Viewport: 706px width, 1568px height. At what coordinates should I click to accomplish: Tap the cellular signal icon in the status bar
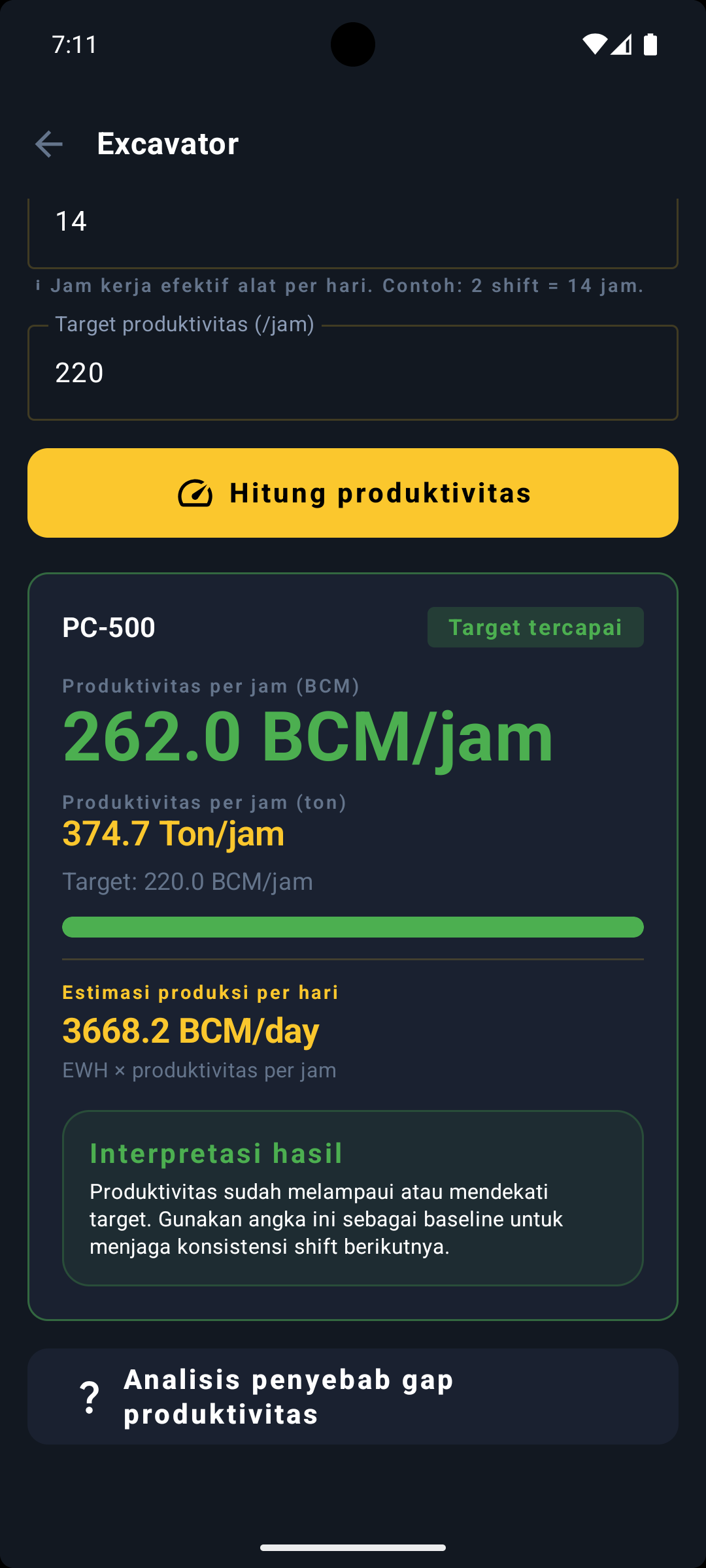[624, 44]
